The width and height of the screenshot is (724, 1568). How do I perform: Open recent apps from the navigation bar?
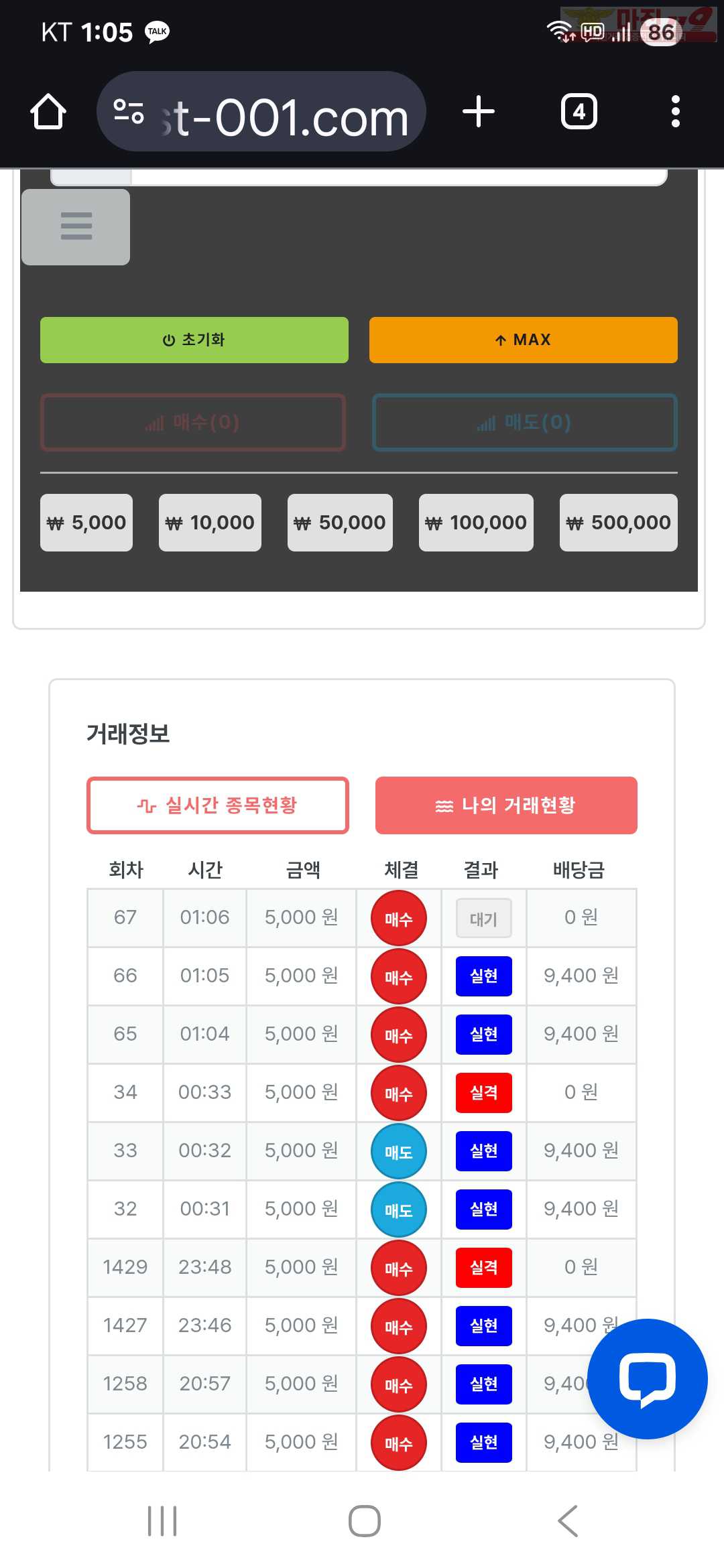click(162, 1520)
